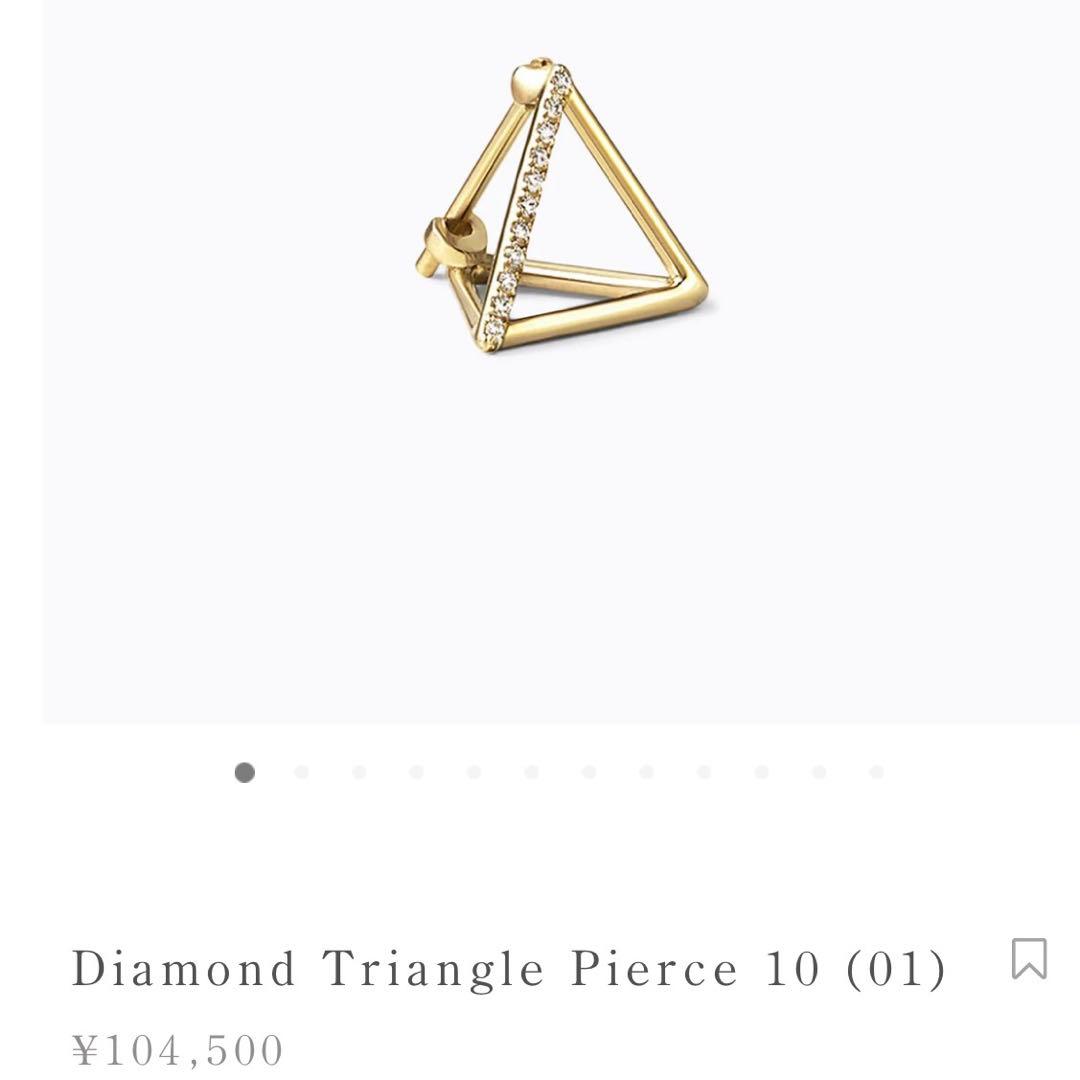Jump to the second image dot
The image size is (1080, 1080).
[x=302, y=772]
